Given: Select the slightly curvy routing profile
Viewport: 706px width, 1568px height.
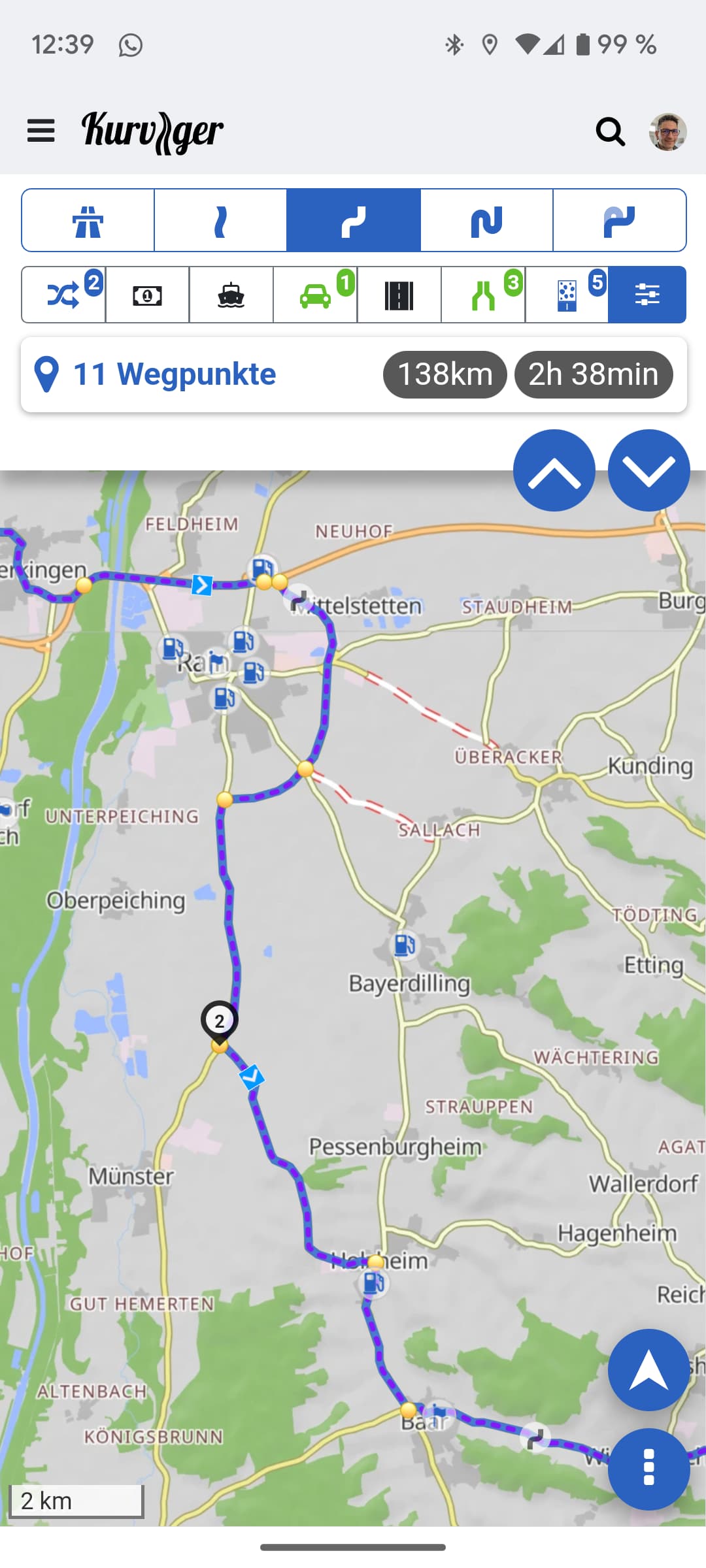Looking at the screenshot, I should tap(220, 220).
